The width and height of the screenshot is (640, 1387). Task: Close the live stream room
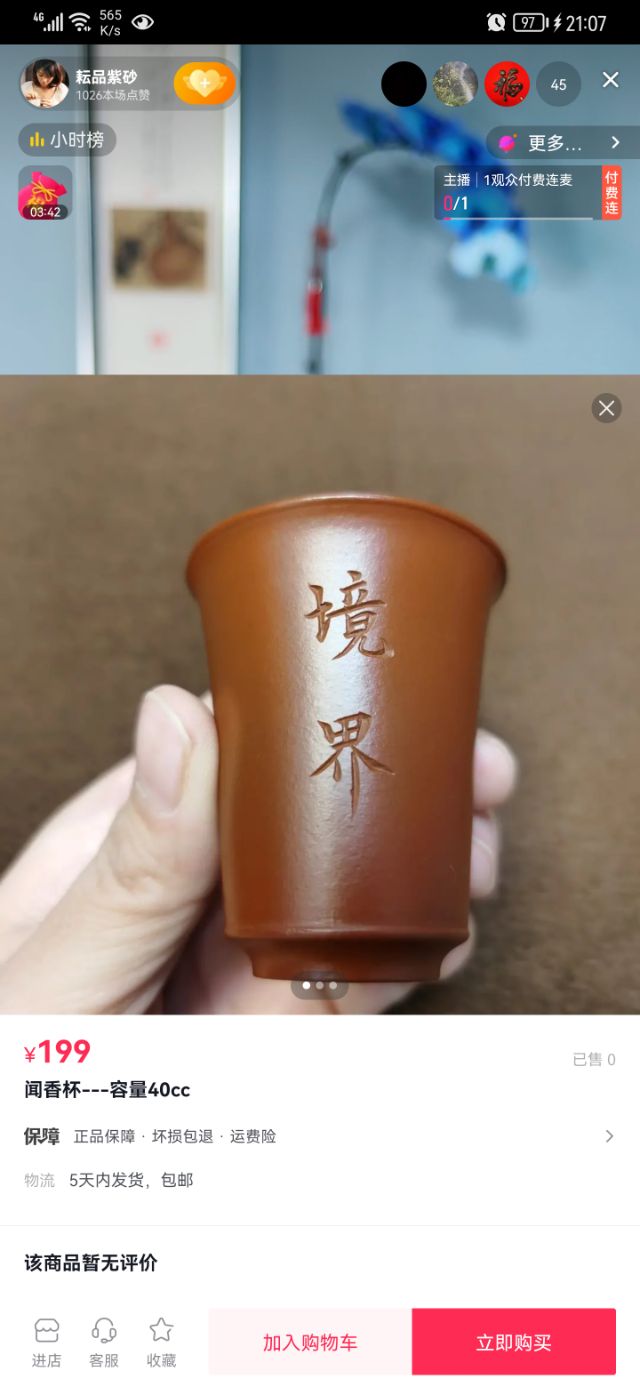(610, 81)
